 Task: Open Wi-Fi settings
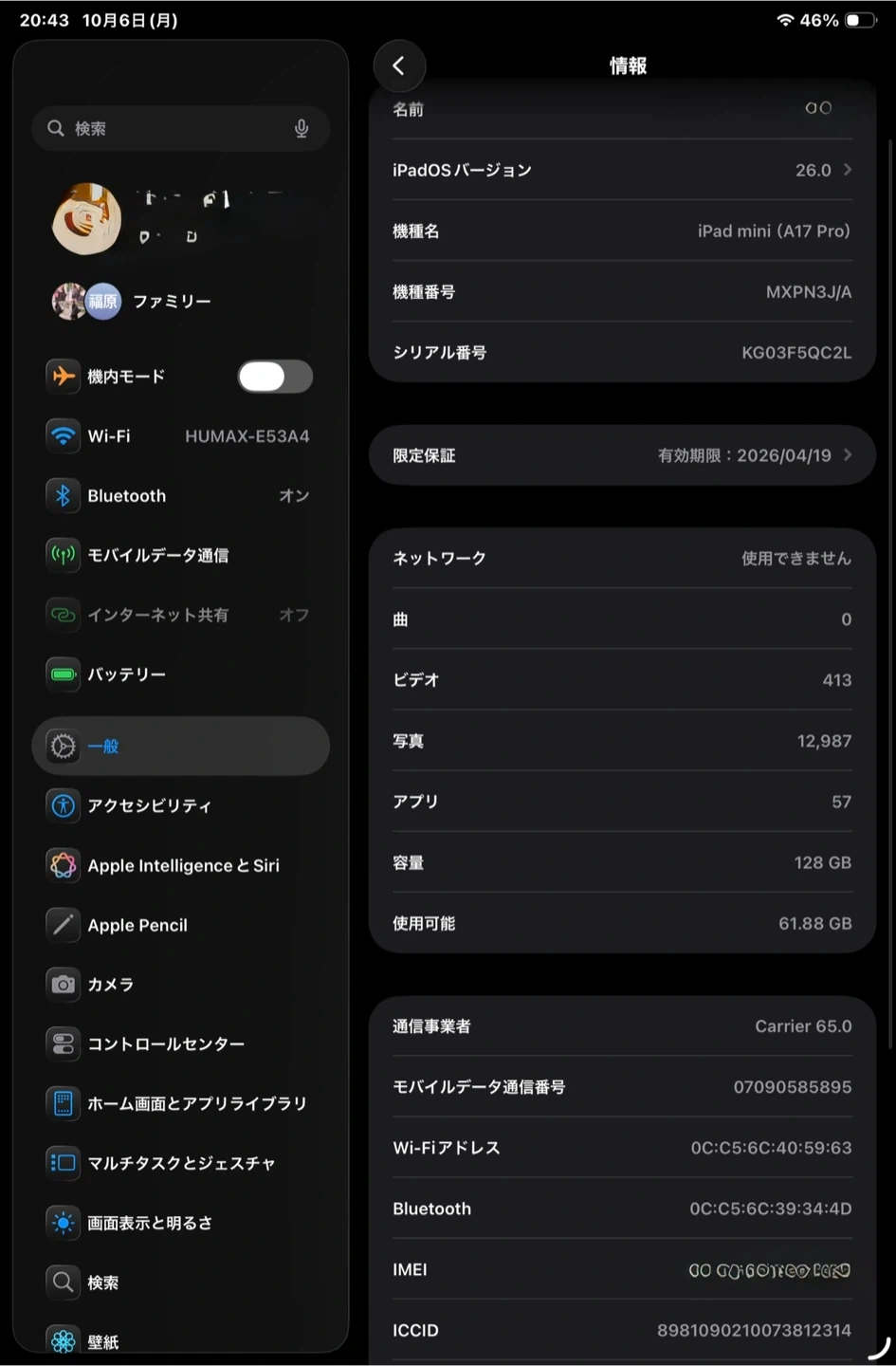[x=180, y=436]
